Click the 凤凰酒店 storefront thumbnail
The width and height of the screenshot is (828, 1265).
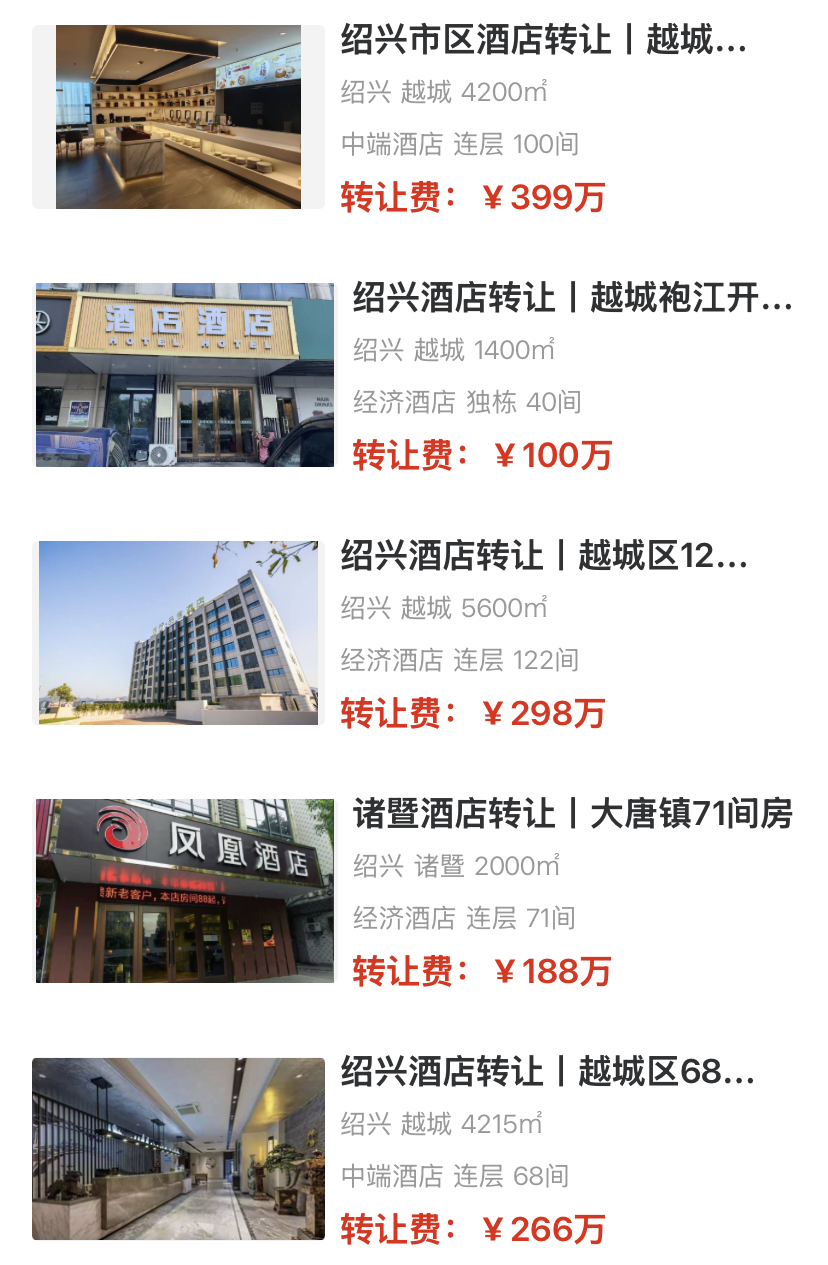pos(184,890)
